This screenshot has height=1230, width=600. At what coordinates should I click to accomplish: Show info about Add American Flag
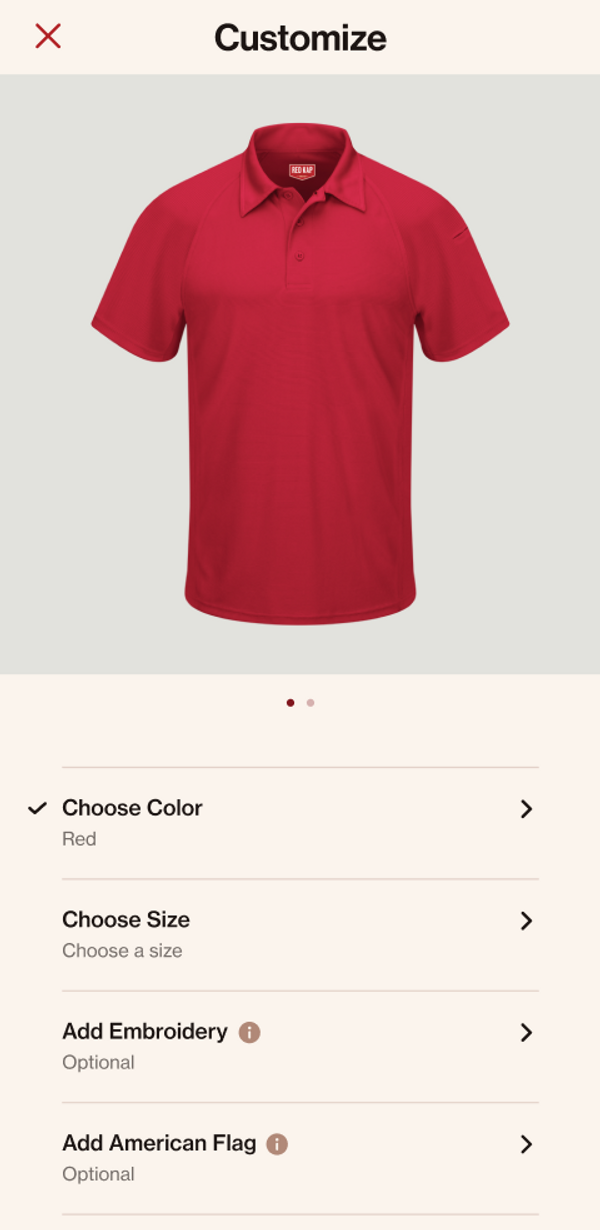click(x=277, y=1144)
